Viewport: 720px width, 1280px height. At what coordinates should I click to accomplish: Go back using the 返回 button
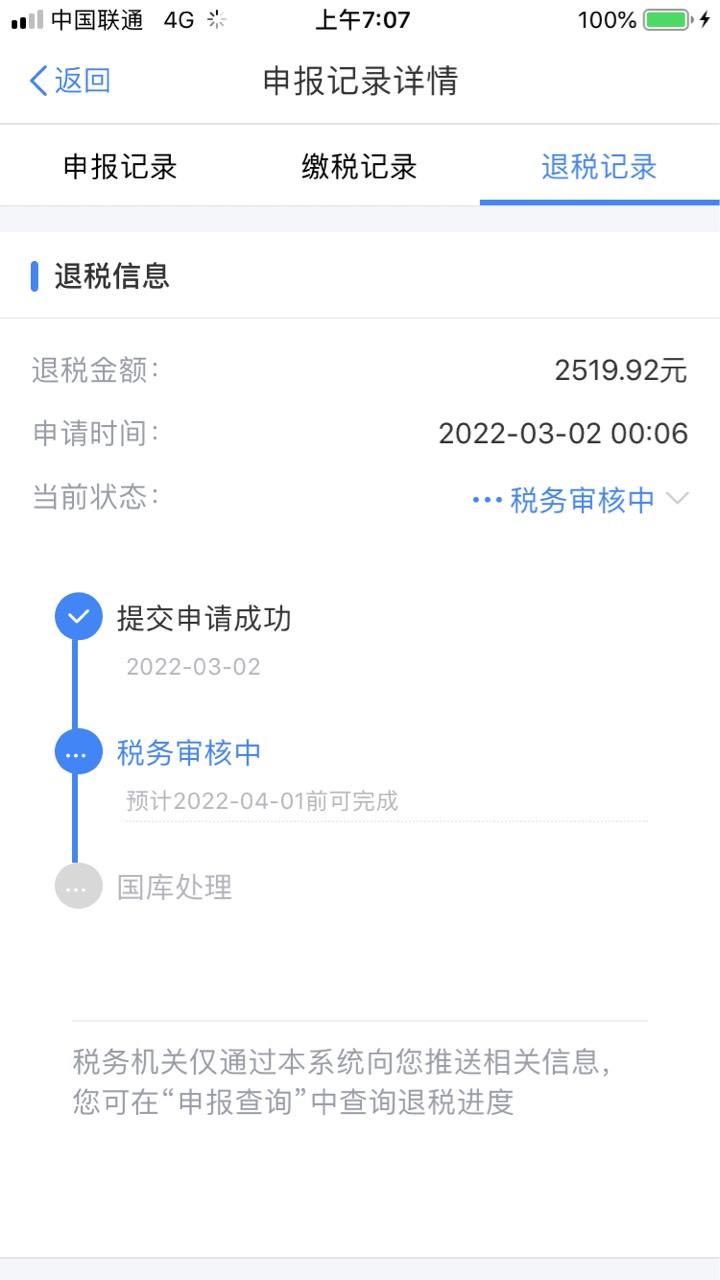(70, 81)
